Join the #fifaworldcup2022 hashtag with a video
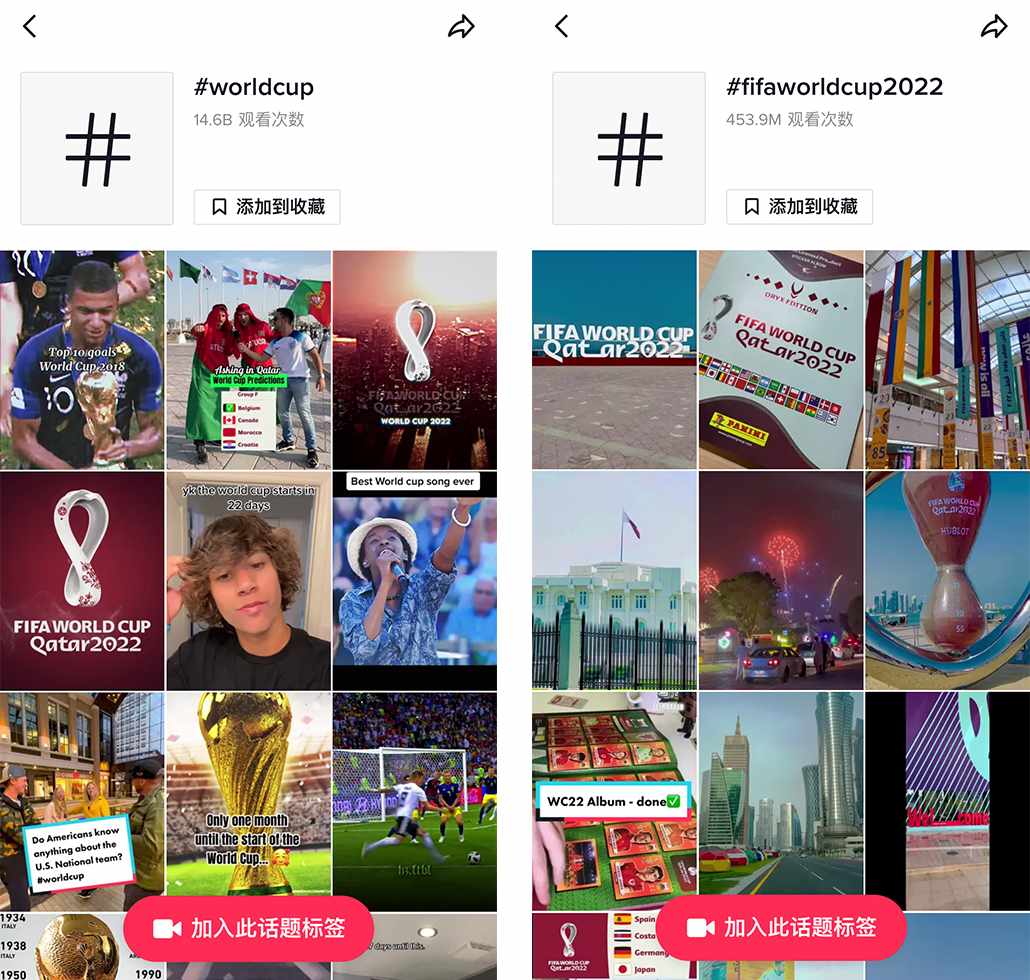Screen dimensions: 1030x980 (780, 928)
